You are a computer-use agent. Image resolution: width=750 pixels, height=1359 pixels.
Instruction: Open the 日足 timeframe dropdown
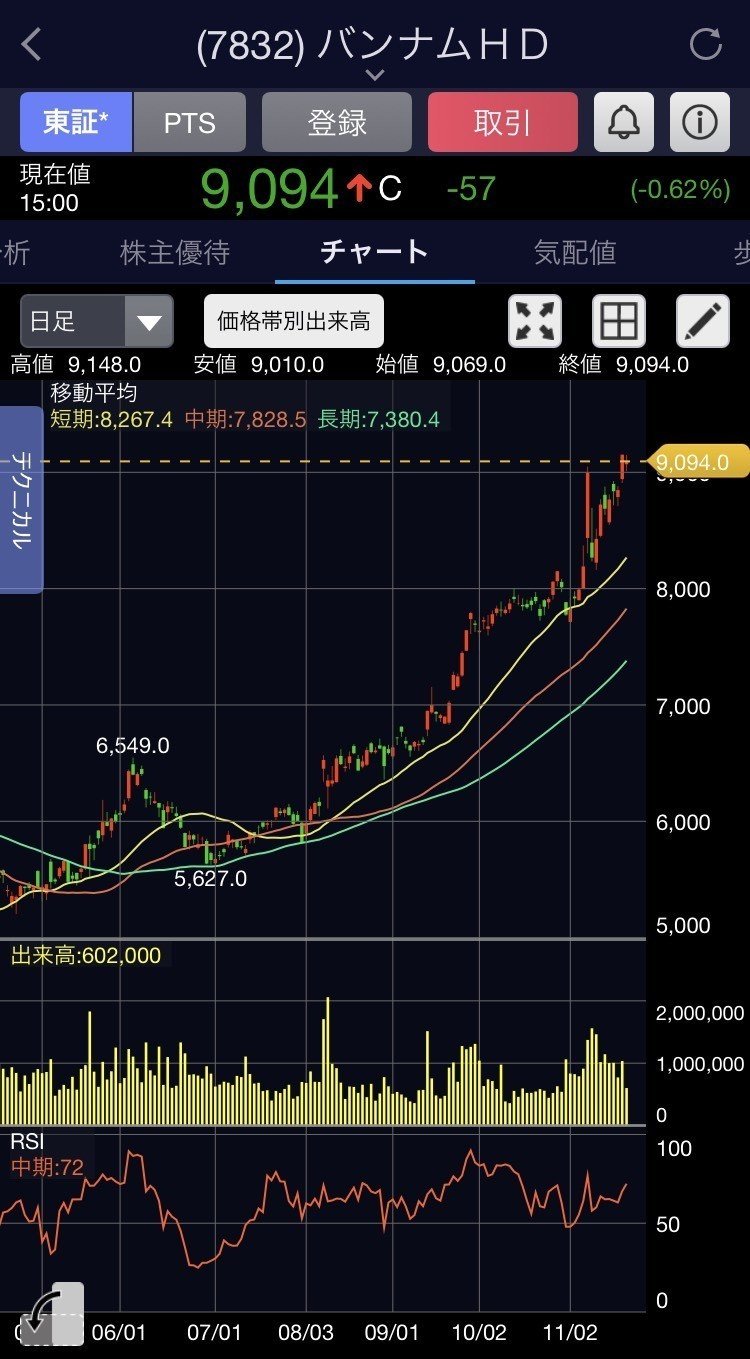click(x=96, y=321)
